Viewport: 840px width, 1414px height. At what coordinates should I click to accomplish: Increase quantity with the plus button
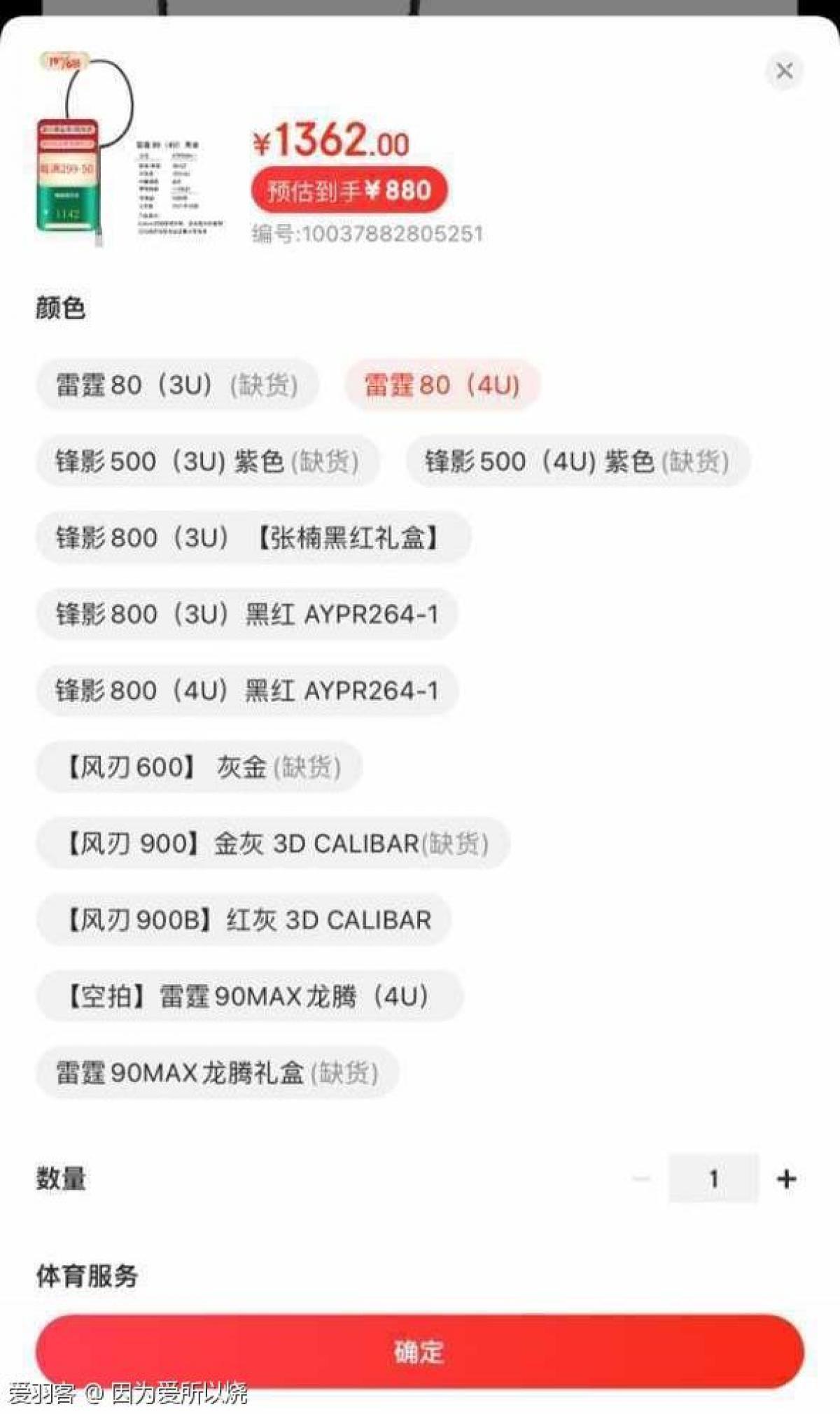coord(786,1179)
